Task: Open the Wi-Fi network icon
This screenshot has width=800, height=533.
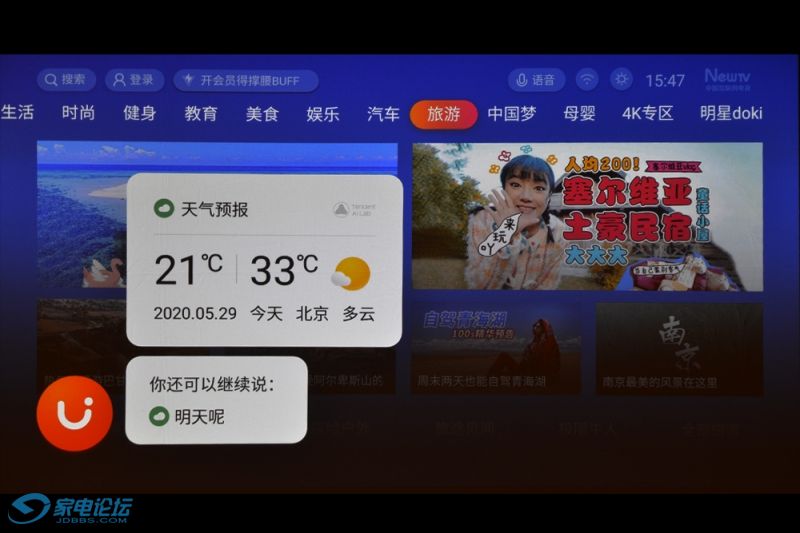Action: coord(587,80)
